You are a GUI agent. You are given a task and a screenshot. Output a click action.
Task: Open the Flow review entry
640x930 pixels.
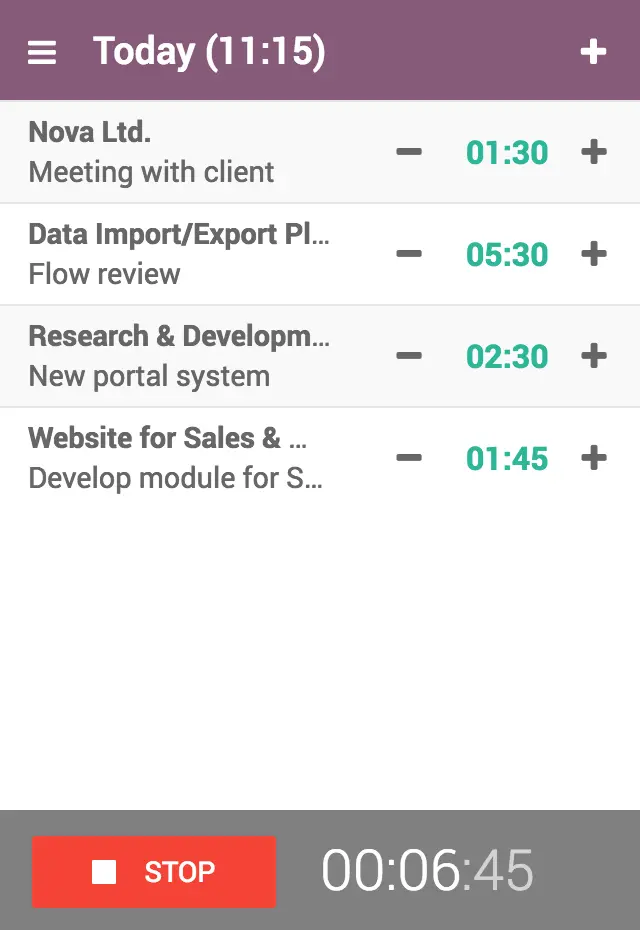[x=180, y=254]
